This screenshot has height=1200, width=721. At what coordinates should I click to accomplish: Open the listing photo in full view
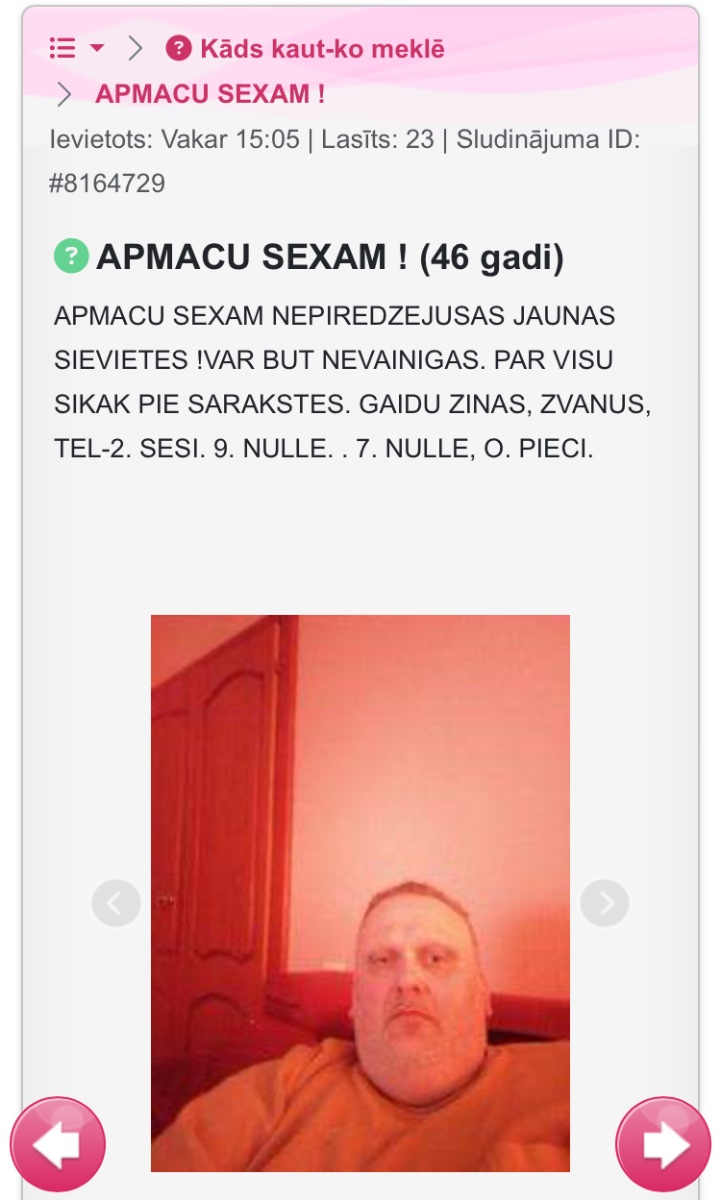(360, 893)
